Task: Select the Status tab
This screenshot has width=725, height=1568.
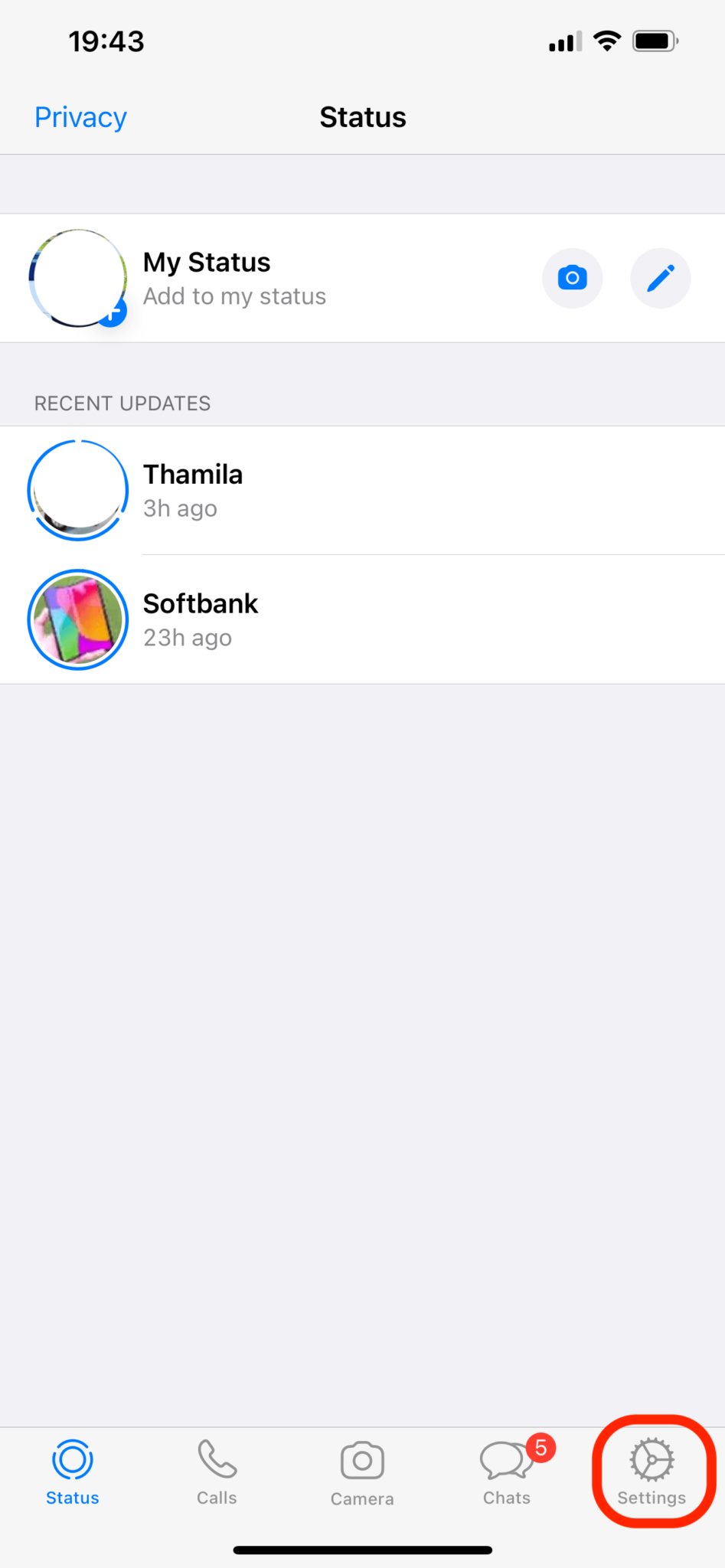Action: [73, 1472]
